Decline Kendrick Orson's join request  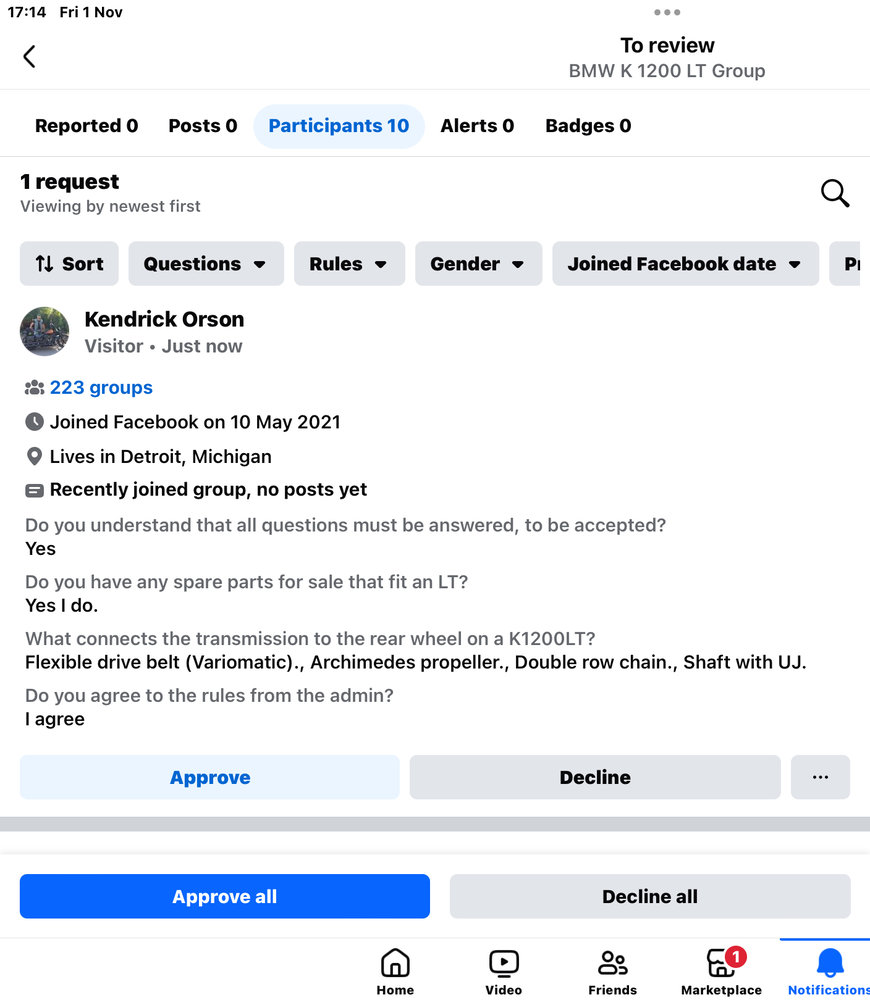[x=595, y=777]
